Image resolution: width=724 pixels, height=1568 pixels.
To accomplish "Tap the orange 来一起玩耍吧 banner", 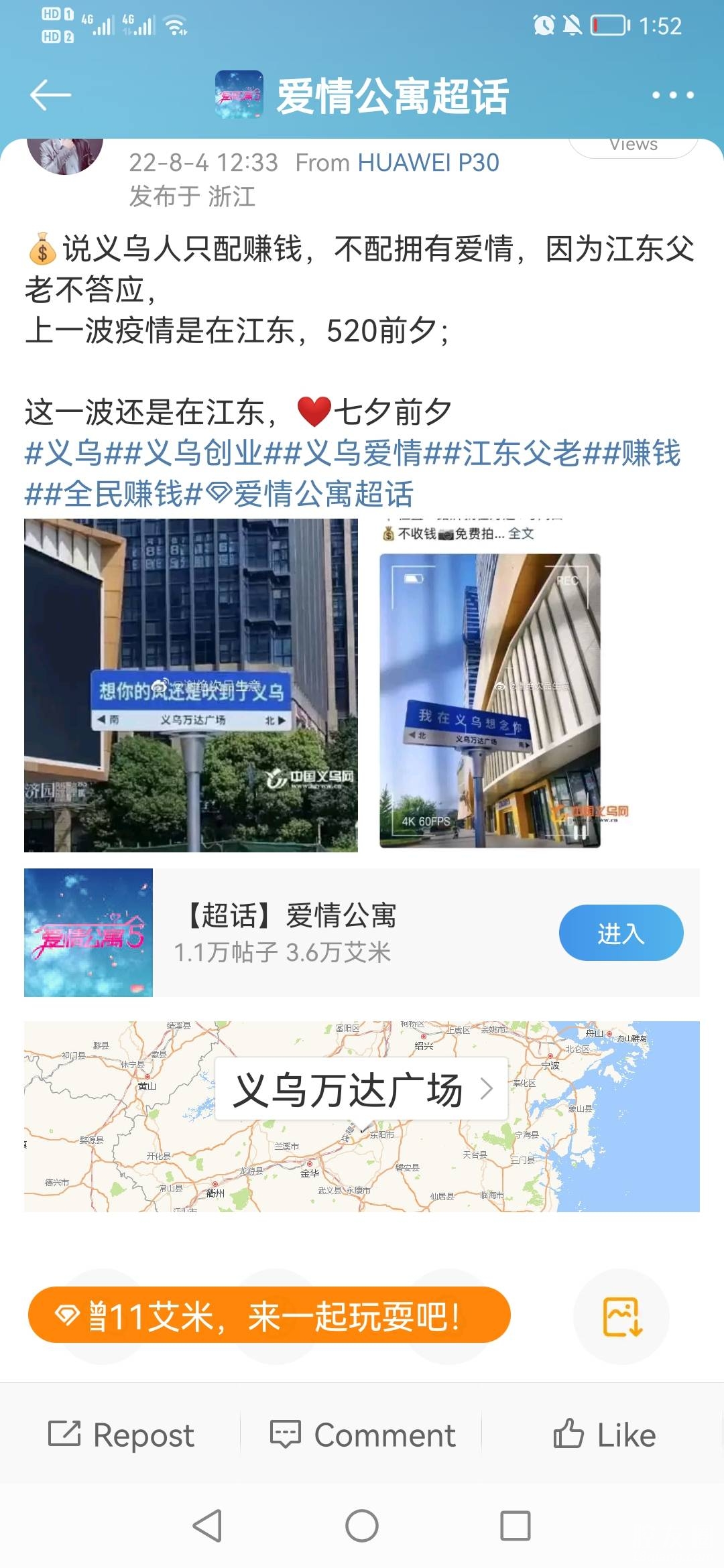I will point(269,1315).
